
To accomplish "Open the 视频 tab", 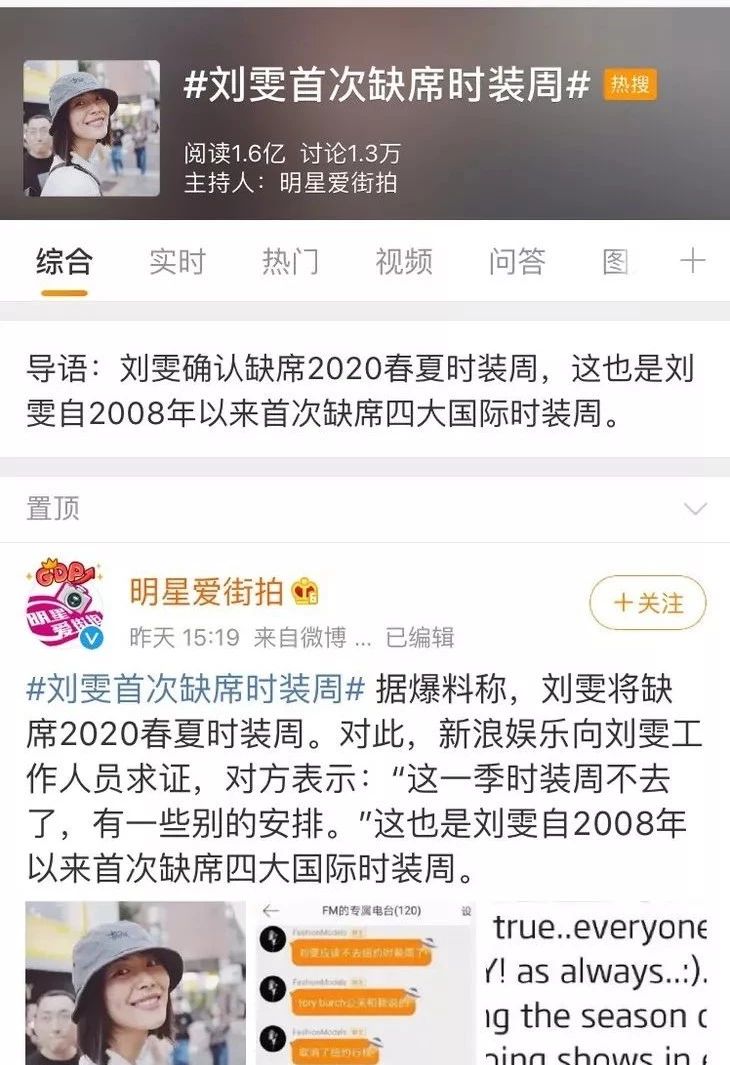I will point(403,262).
